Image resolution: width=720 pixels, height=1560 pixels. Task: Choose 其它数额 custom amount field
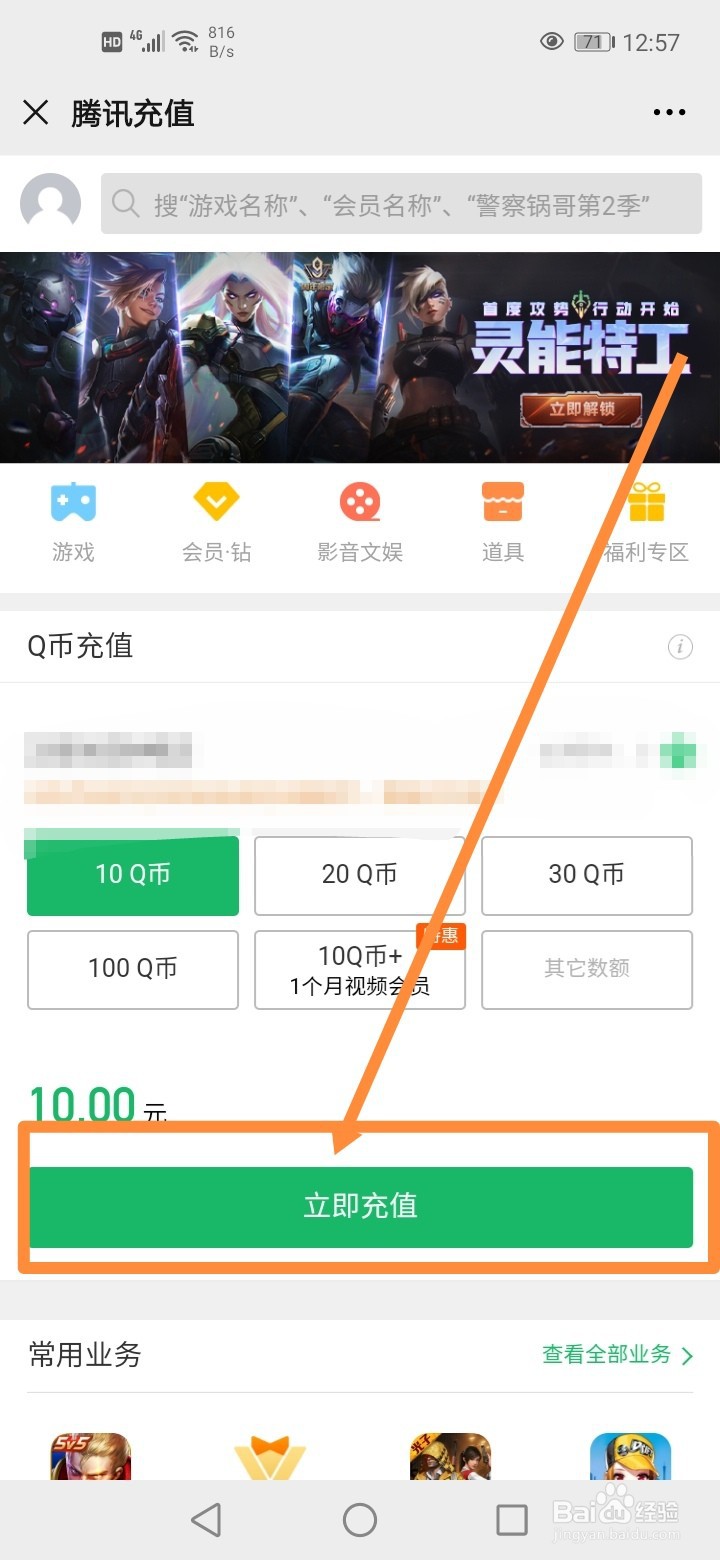pos(587,969)
